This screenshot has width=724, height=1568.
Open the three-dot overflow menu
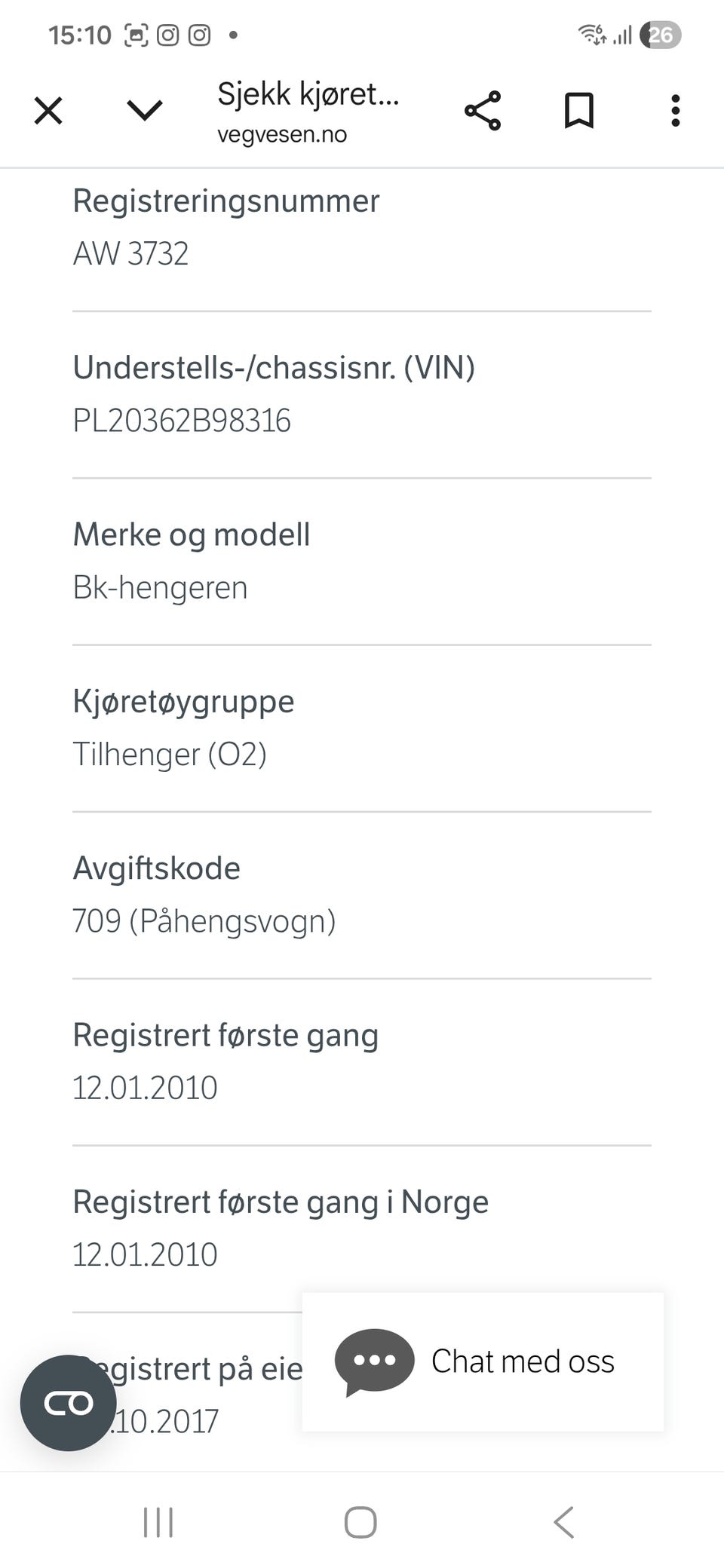point(675,110)
